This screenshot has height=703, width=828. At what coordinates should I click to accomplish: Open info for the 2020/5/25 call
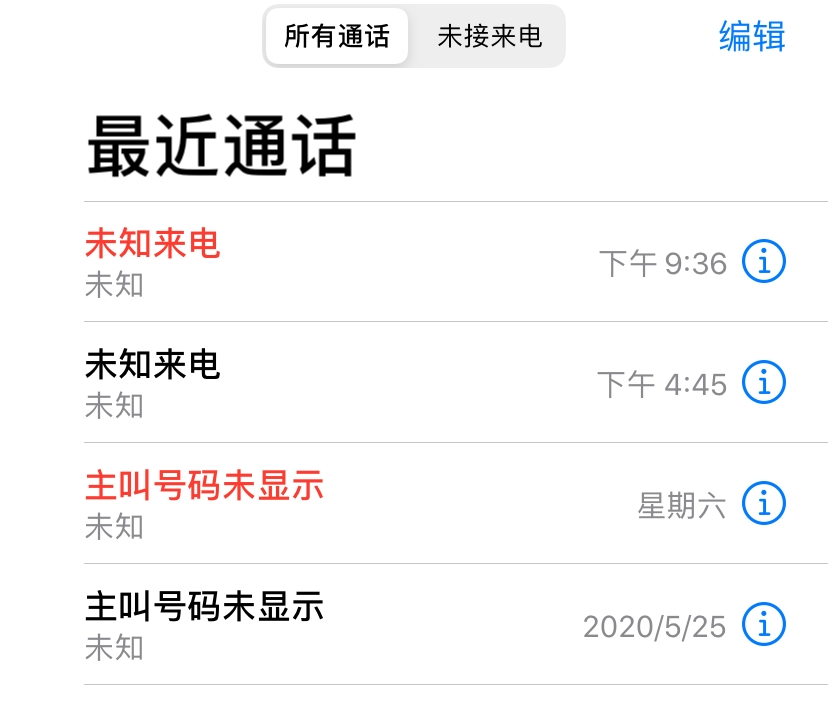764,625
